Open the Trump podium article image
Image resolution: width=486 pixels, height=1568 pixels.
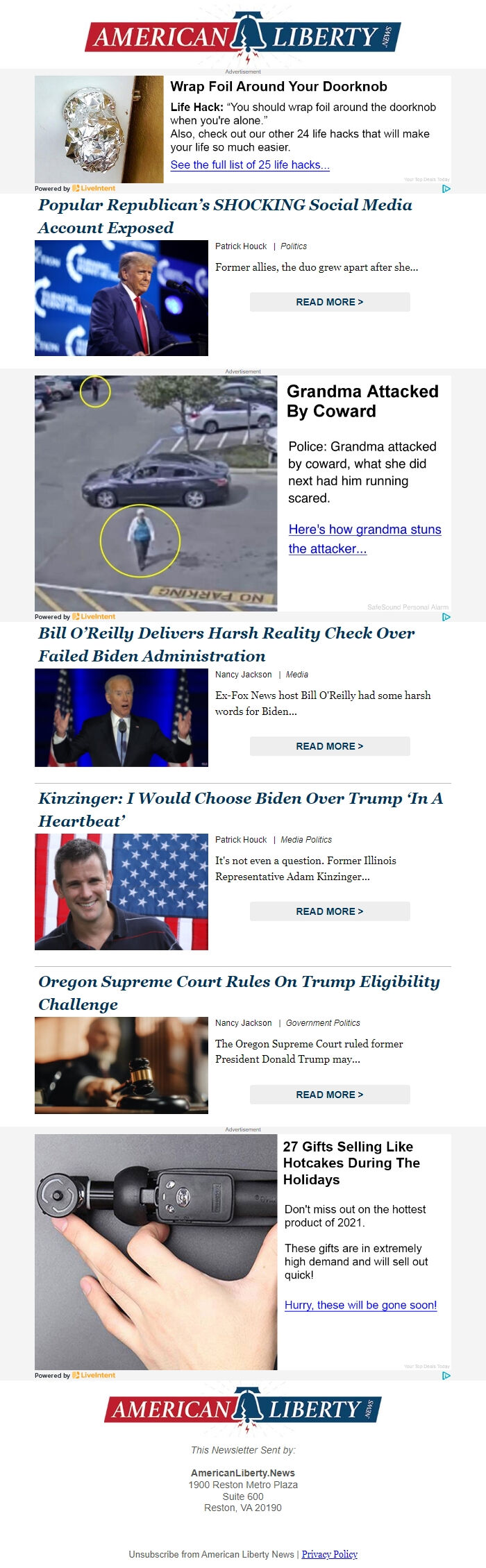pos(121,298)
